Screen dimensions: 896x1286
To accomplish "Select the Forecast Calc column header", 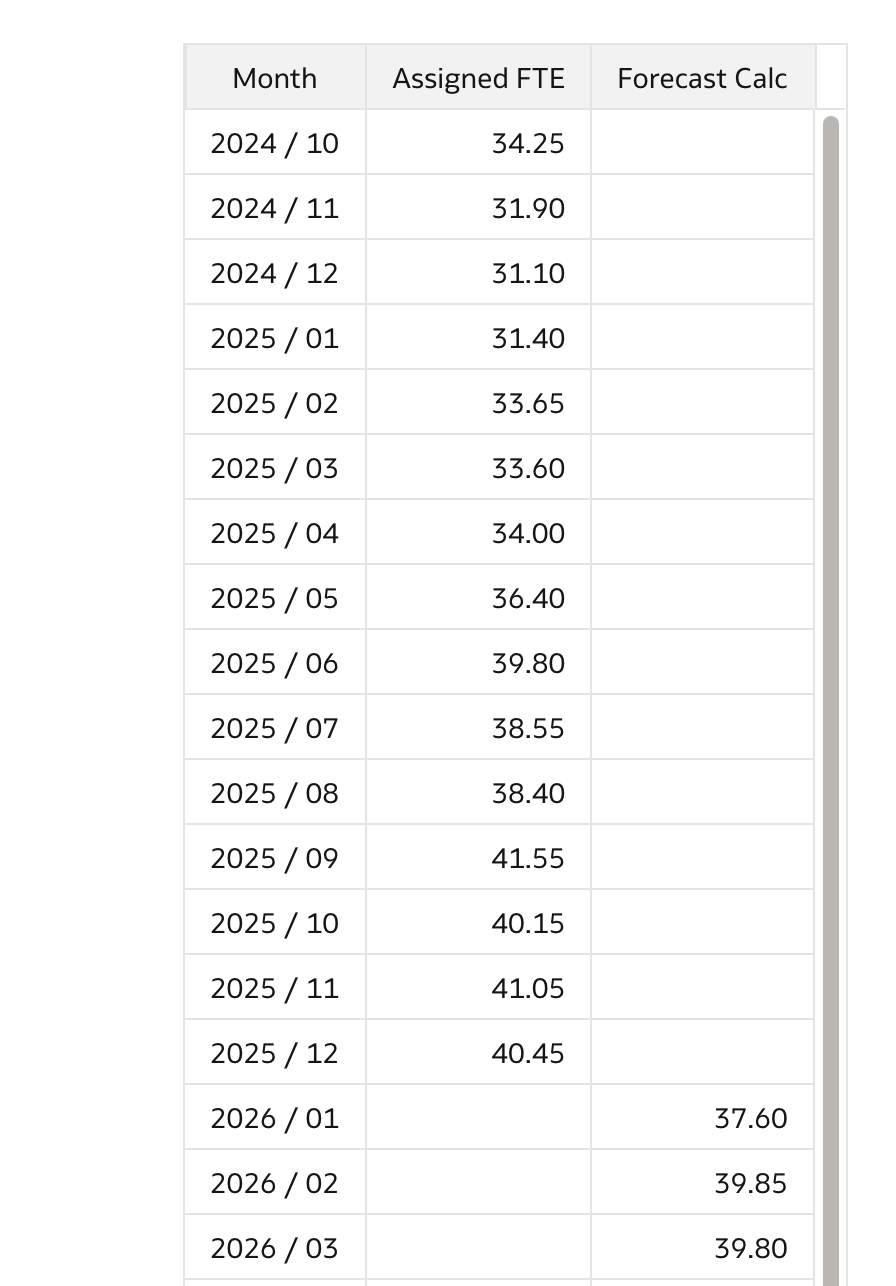I will pos(702,78).
